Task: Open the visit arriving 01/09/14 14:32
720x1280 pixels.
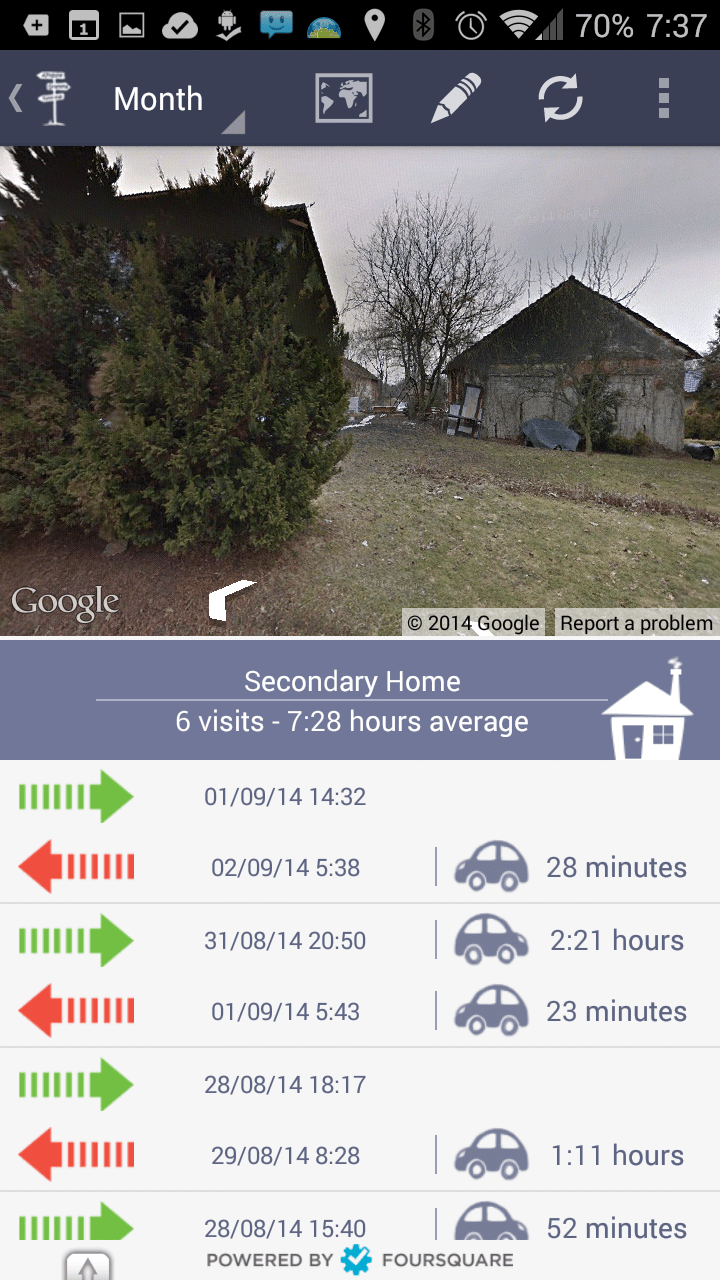Action: click(360, 797)
